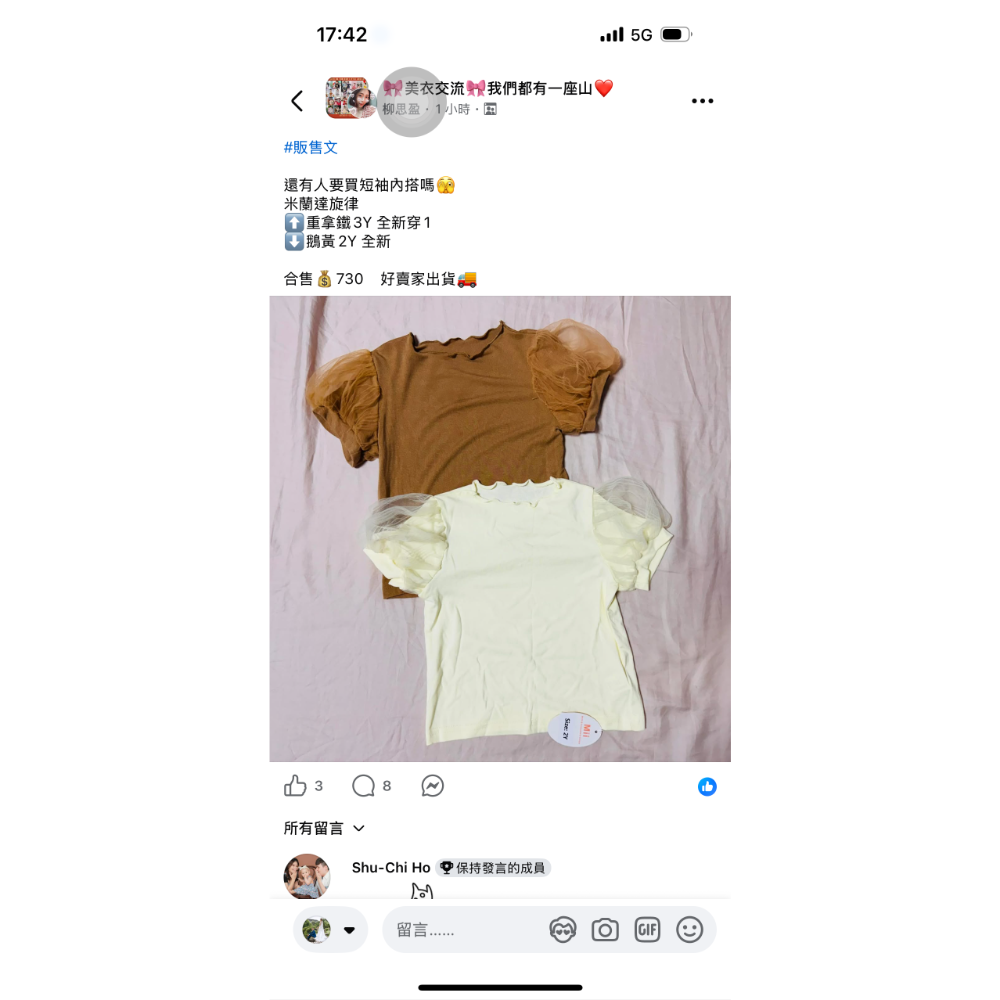Open the 美衣交流 group name link

500,89
